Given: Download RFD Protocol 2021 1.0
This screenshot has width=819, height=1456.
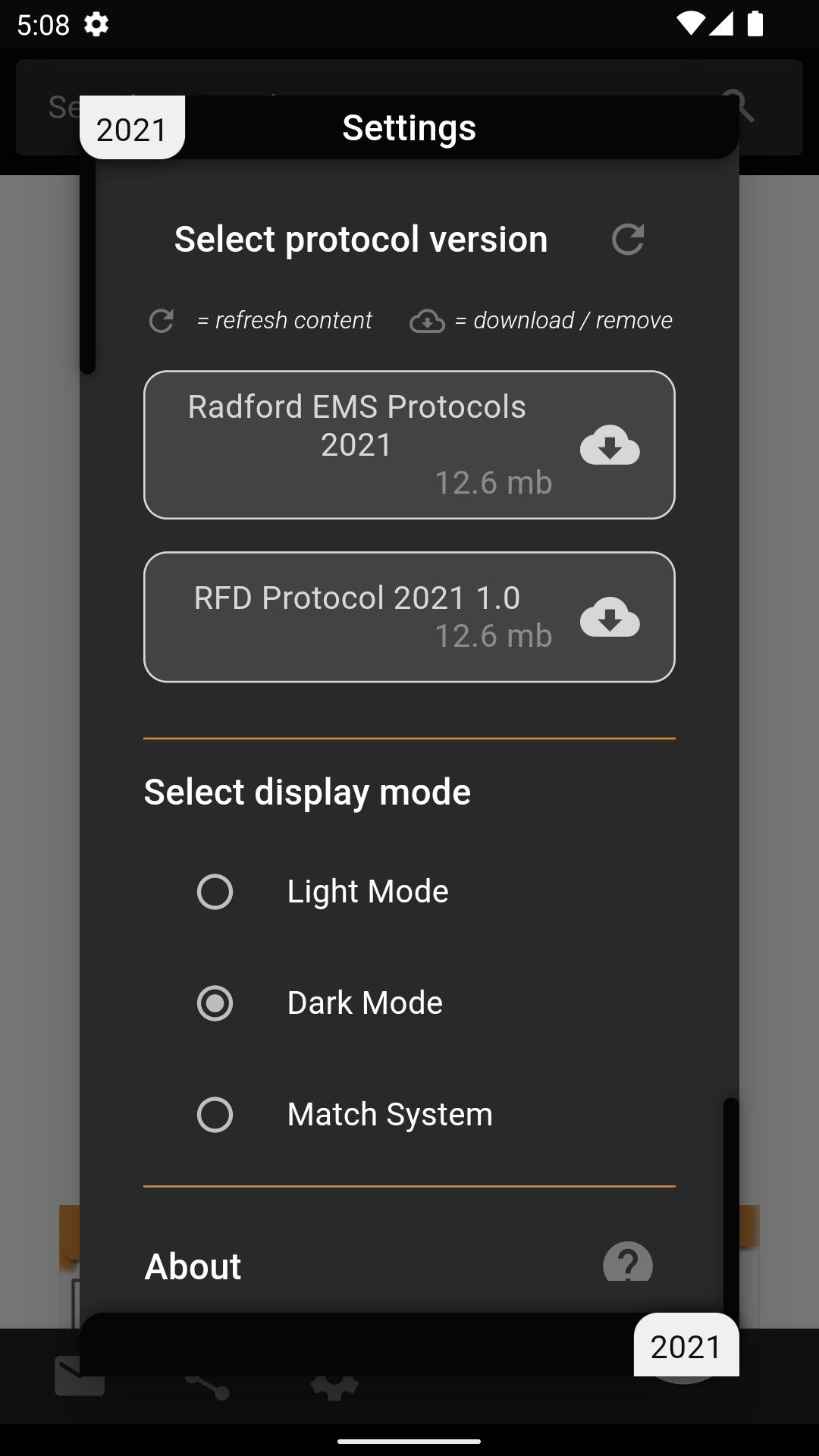Looking at the screenshot, I should click(x=610, y=617).
